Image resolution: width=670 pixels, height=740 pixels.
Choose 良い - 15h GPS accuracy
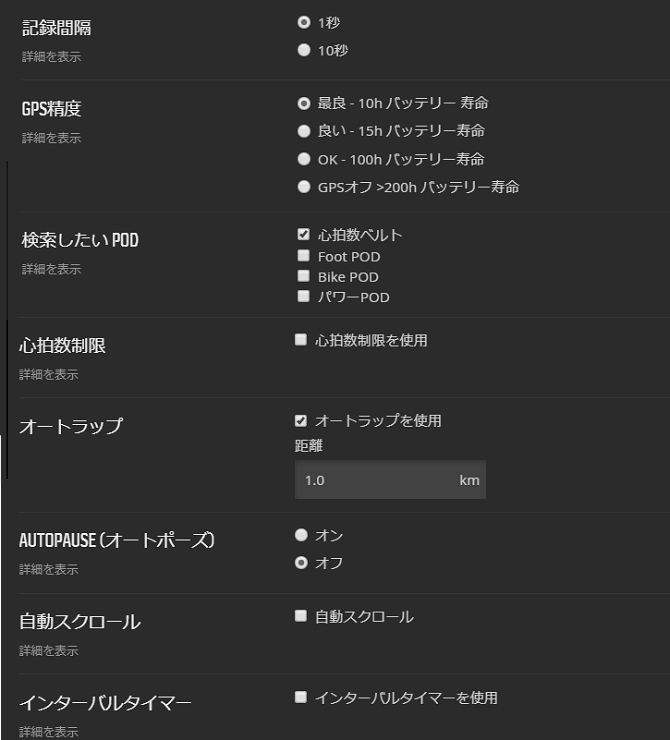click(304, 131)
